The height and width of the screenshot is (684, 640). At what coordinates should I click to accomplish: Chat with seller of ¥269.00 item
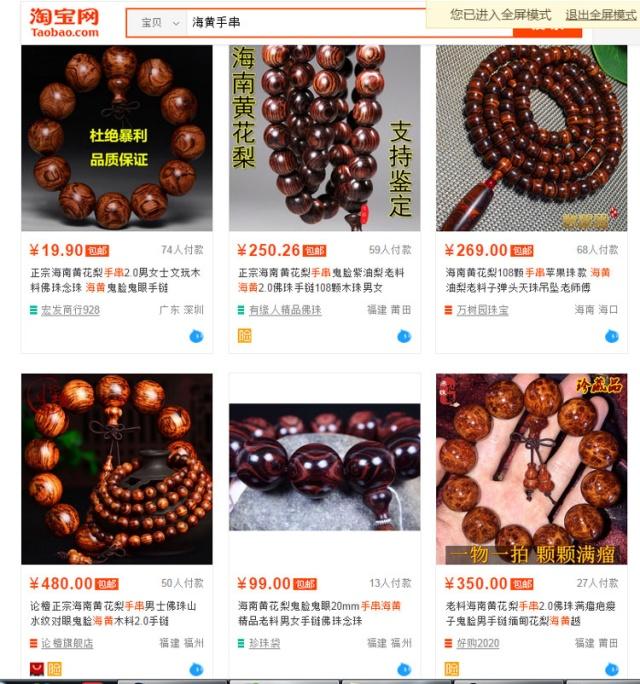[x=610, y=336]
